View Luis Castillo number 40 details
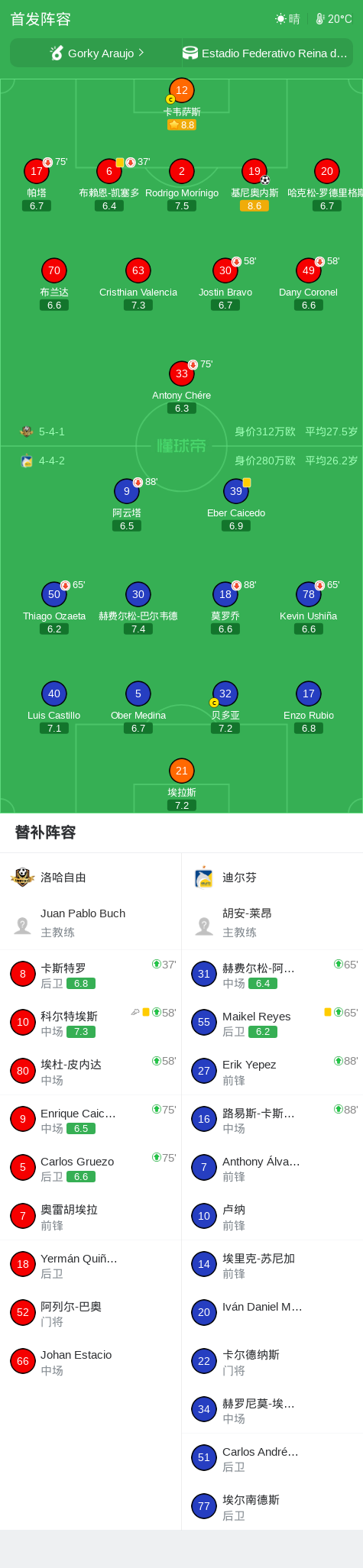Viewport: 363px width, 1568px height. 54,707
